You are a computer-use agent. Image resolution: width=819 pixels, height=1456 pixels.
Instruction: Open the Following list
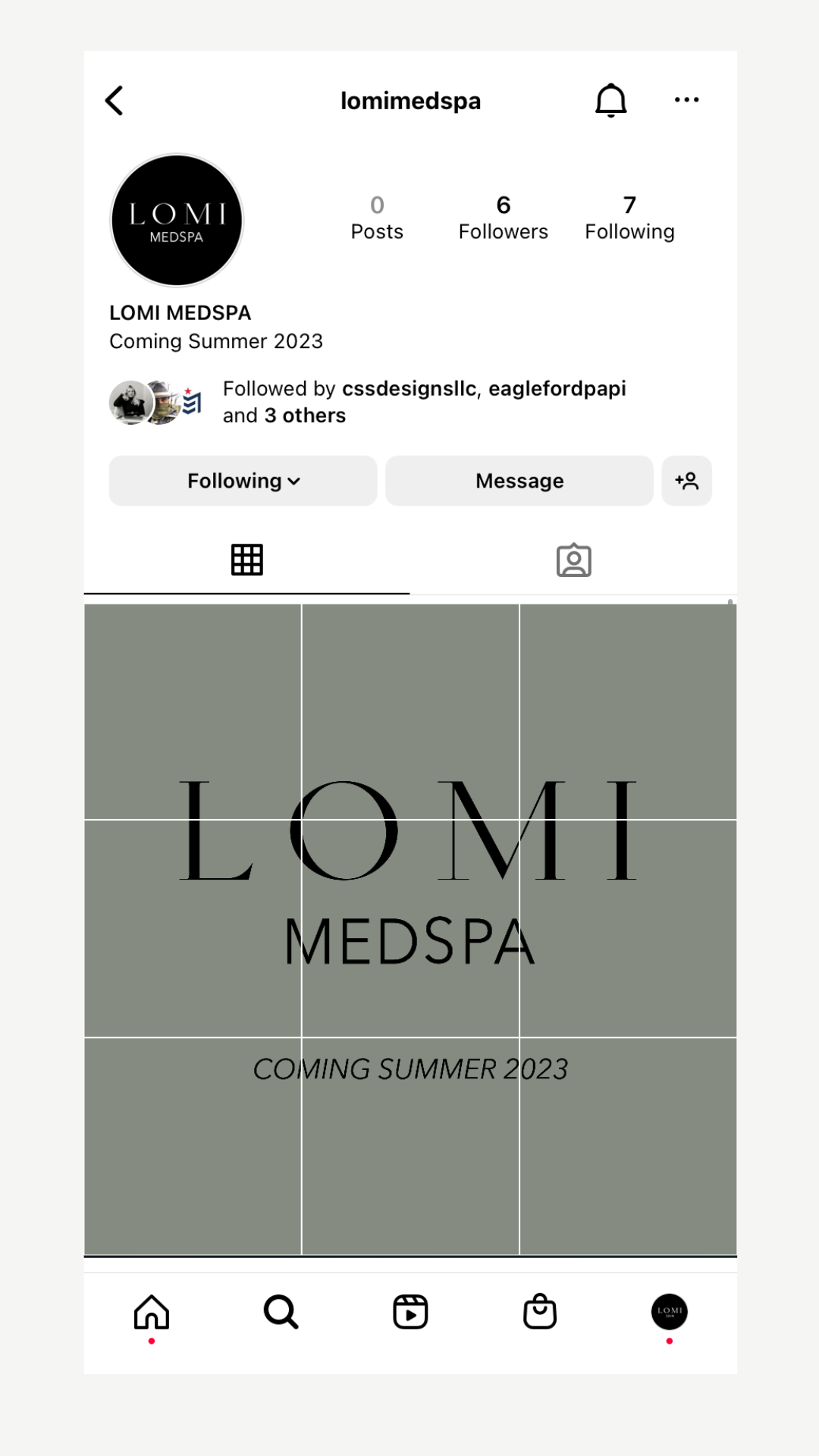629,218
